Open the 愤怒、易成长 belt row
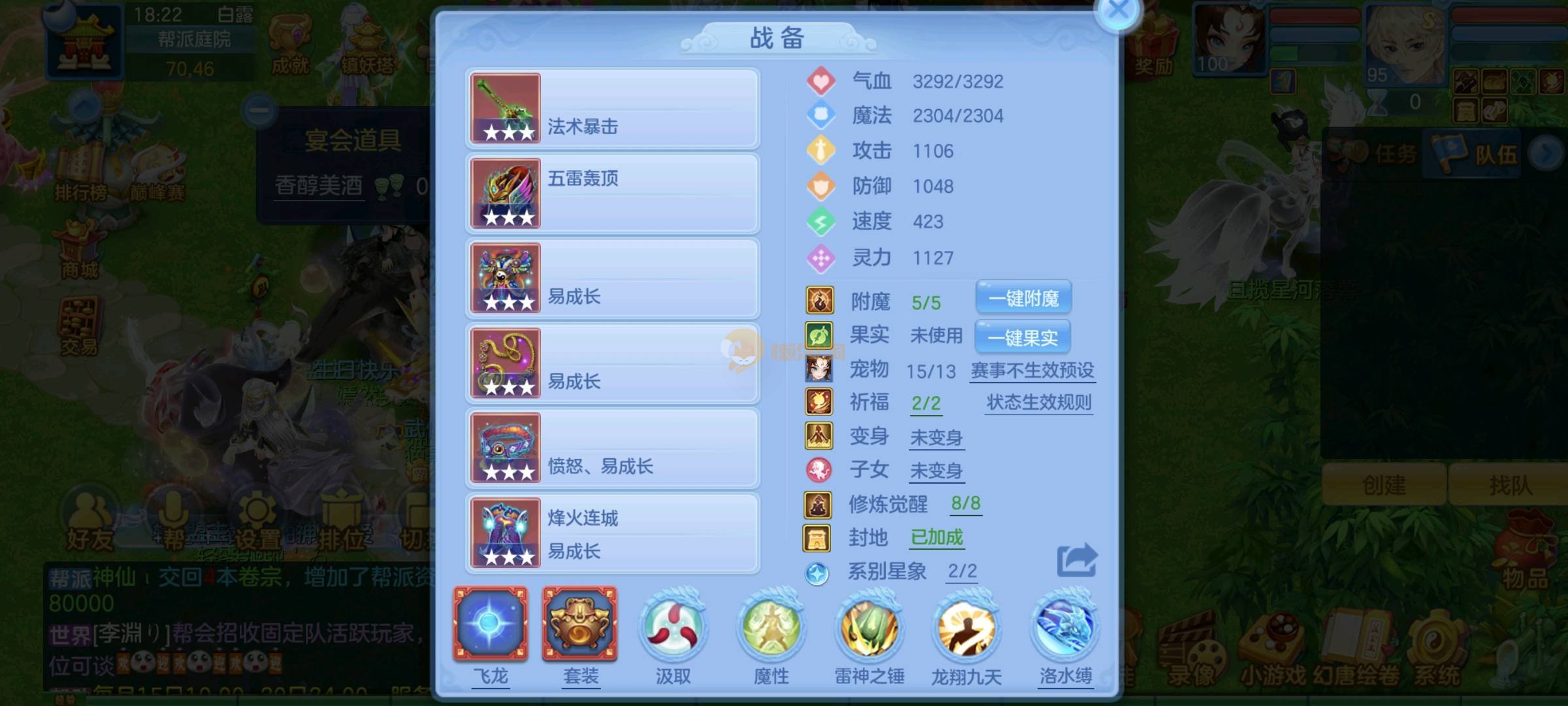 click(613, 448)
